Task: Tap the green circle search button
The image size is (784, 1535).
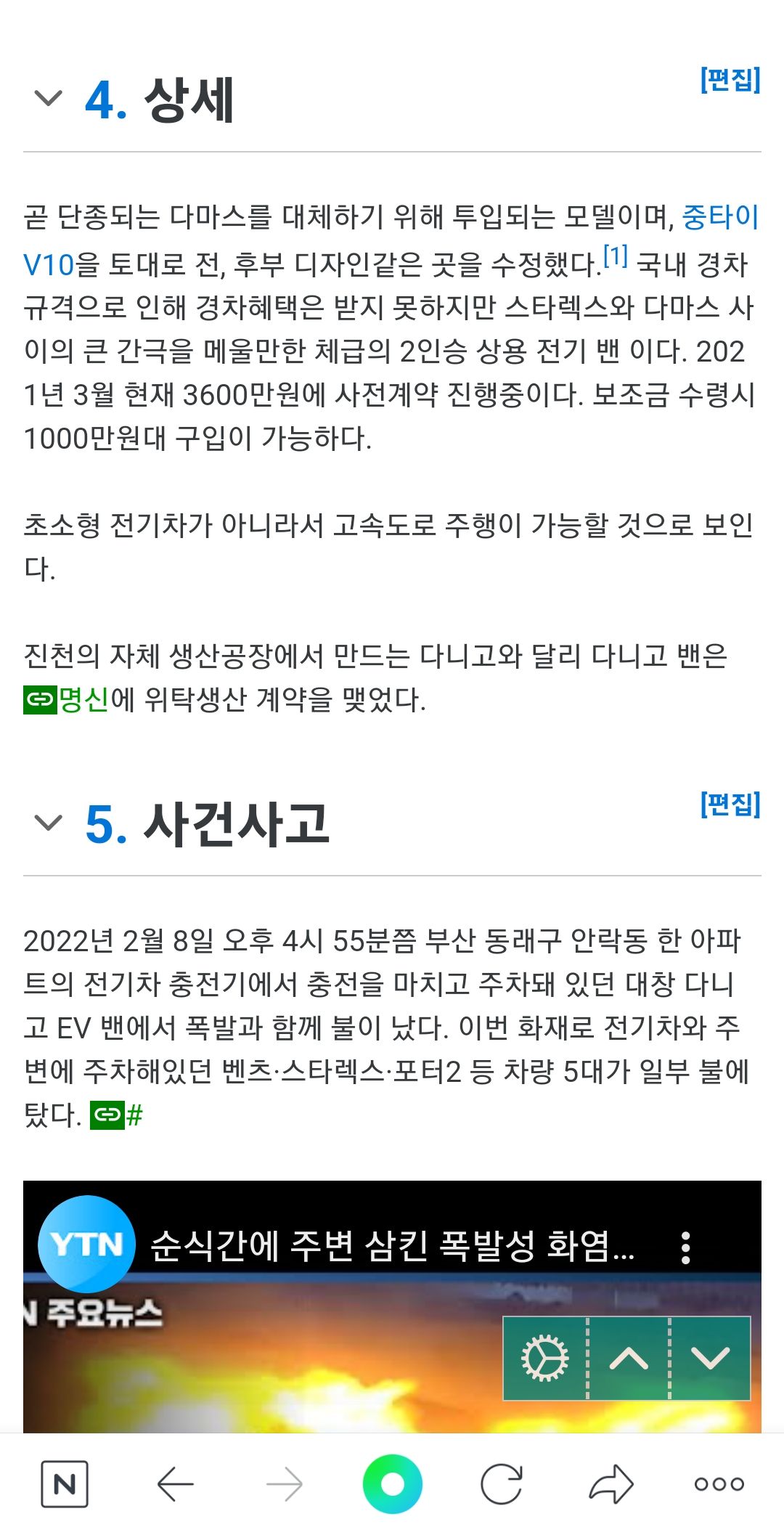Action: tap(393, 1484)
